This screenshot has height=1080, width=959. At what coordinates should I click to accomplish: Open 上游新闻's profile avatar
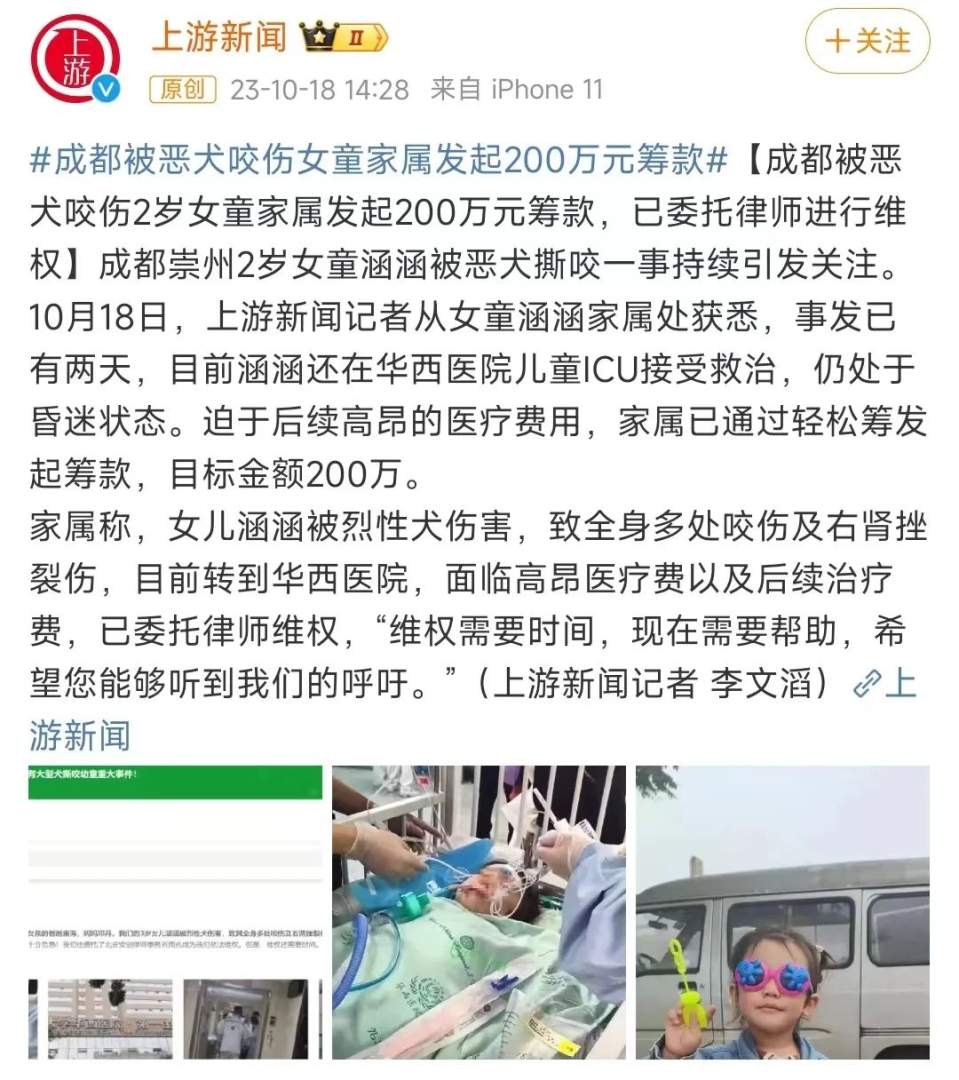pyautogui.click(x=75, y=58)
